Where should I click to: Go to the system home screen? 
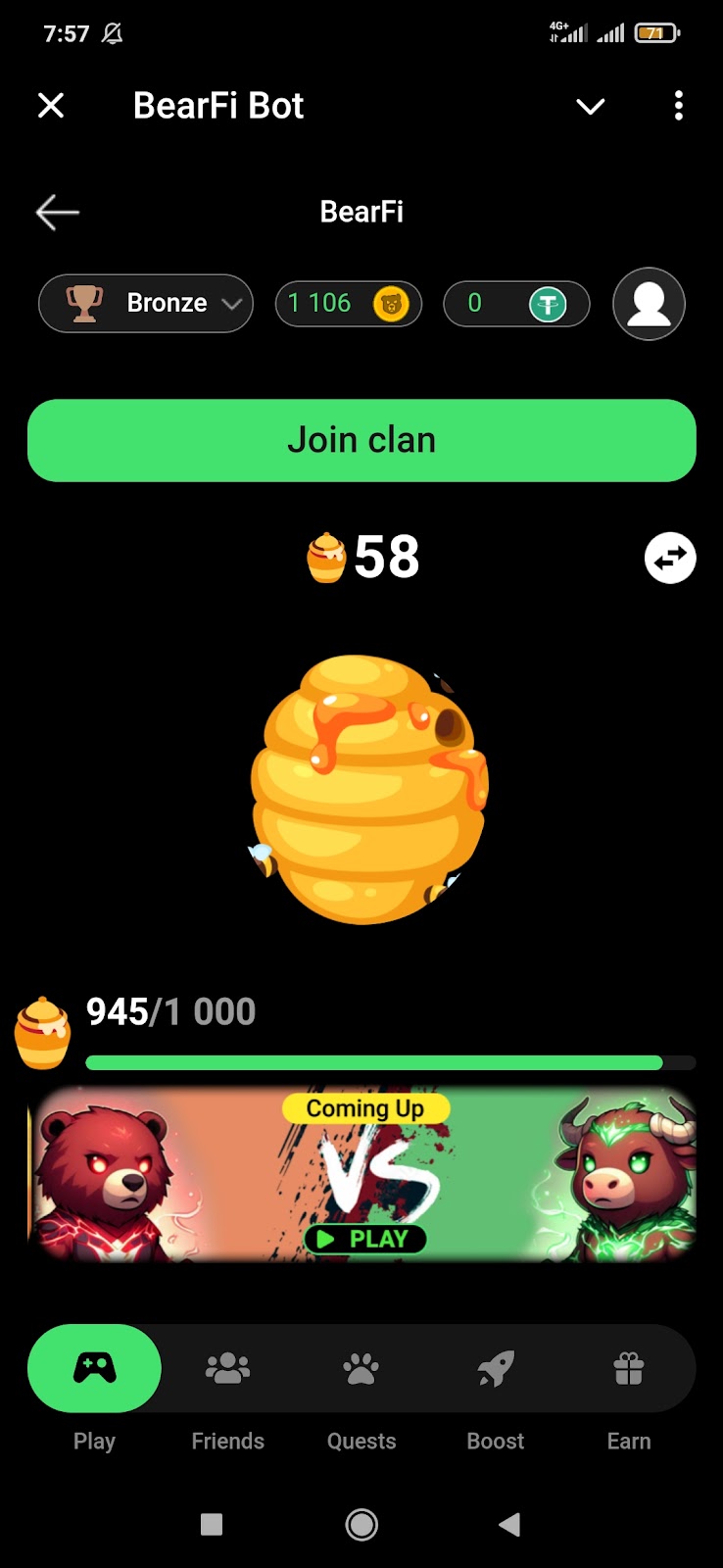click(x=361, y=1524)
